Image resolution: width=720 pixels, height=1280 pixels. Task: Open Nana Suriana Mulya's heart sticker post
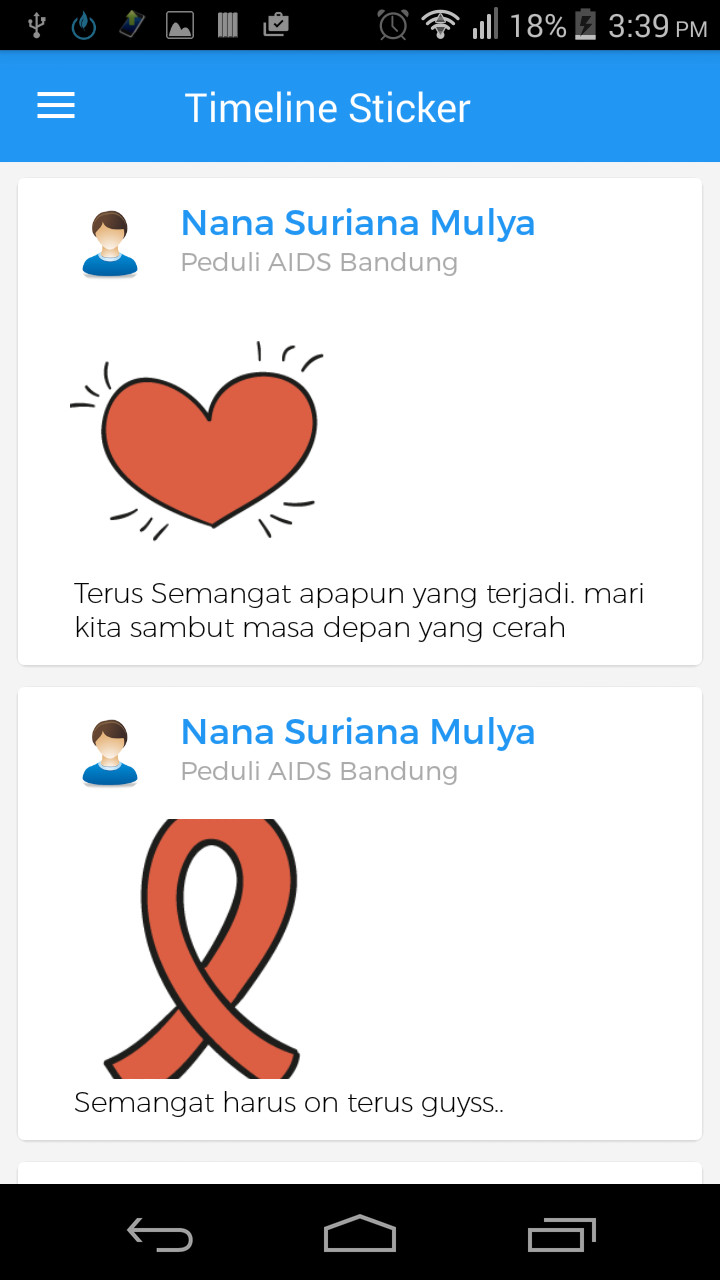coord(198,438)
